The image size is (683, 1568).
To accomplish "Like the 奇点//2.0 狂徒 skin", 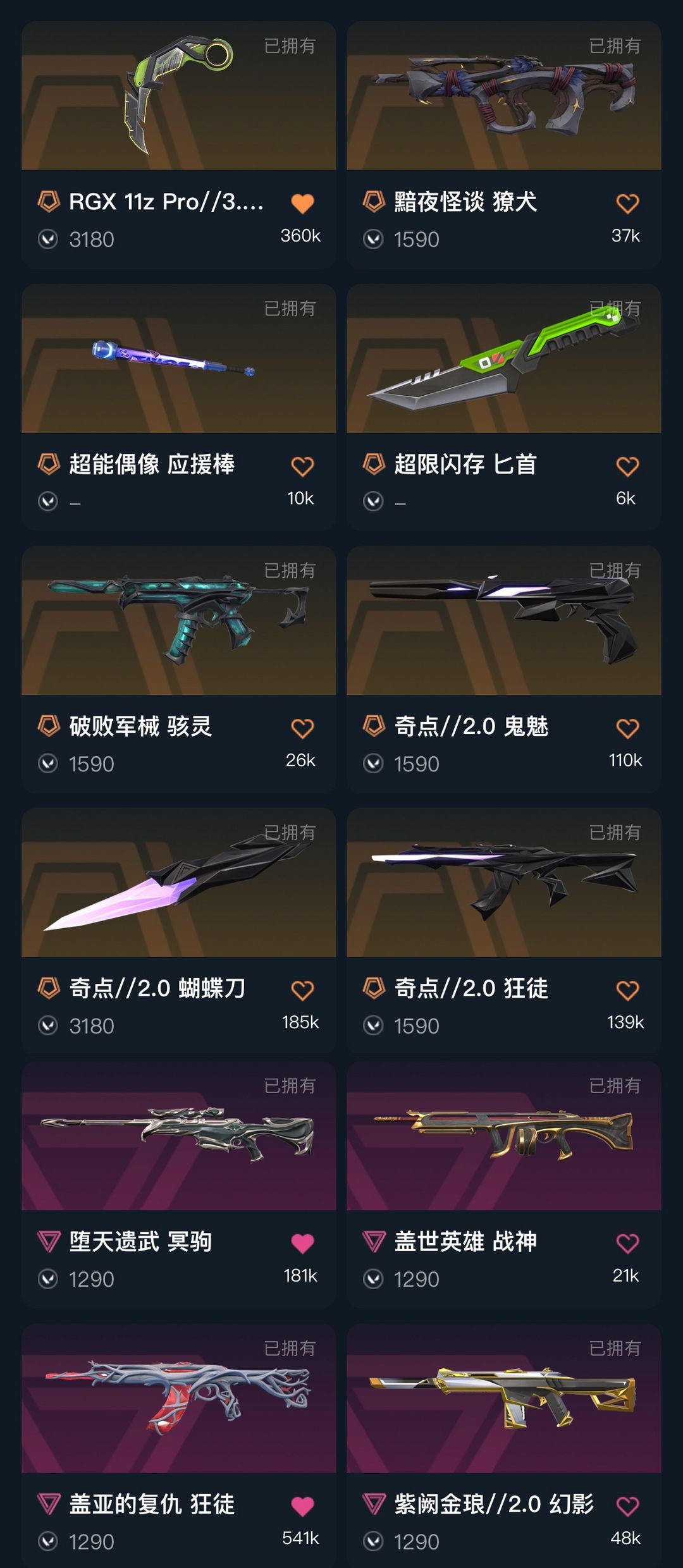I will [627, 990].
